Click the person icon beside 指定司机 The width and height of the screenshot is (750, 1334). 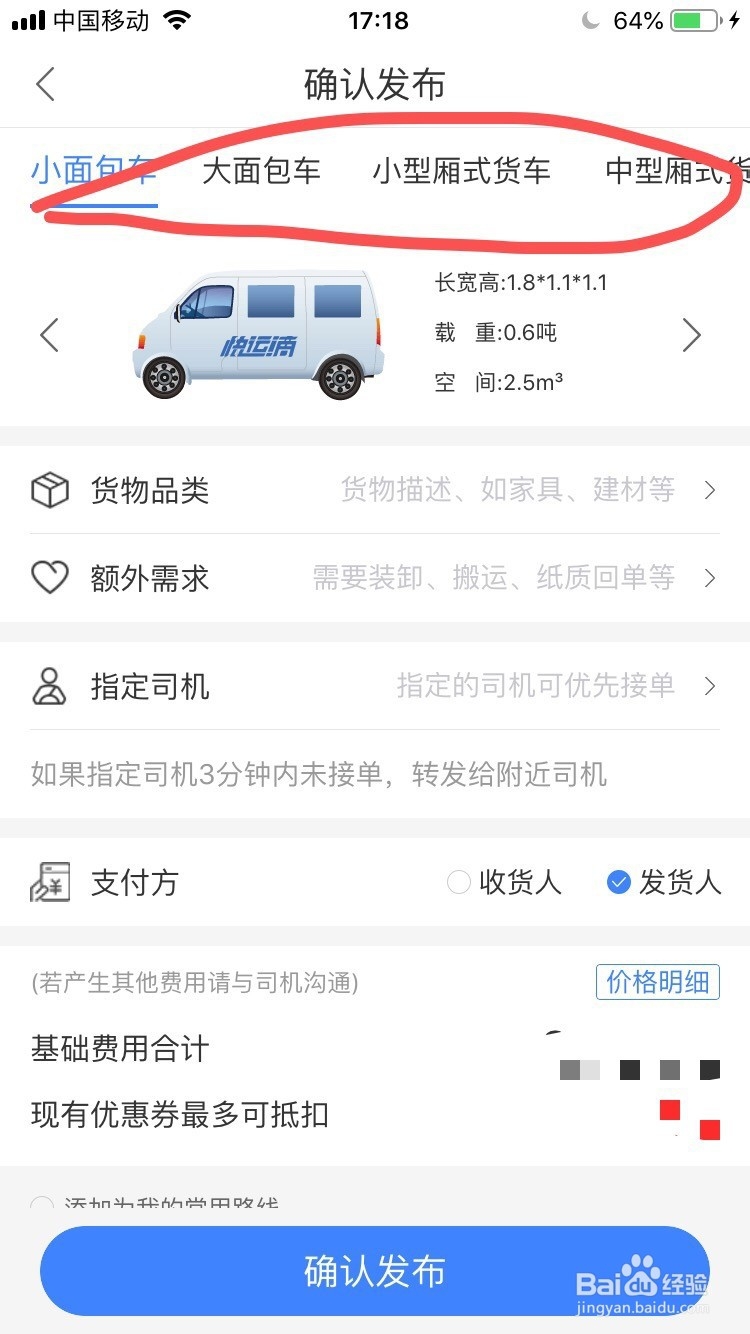tap(50, 686)
